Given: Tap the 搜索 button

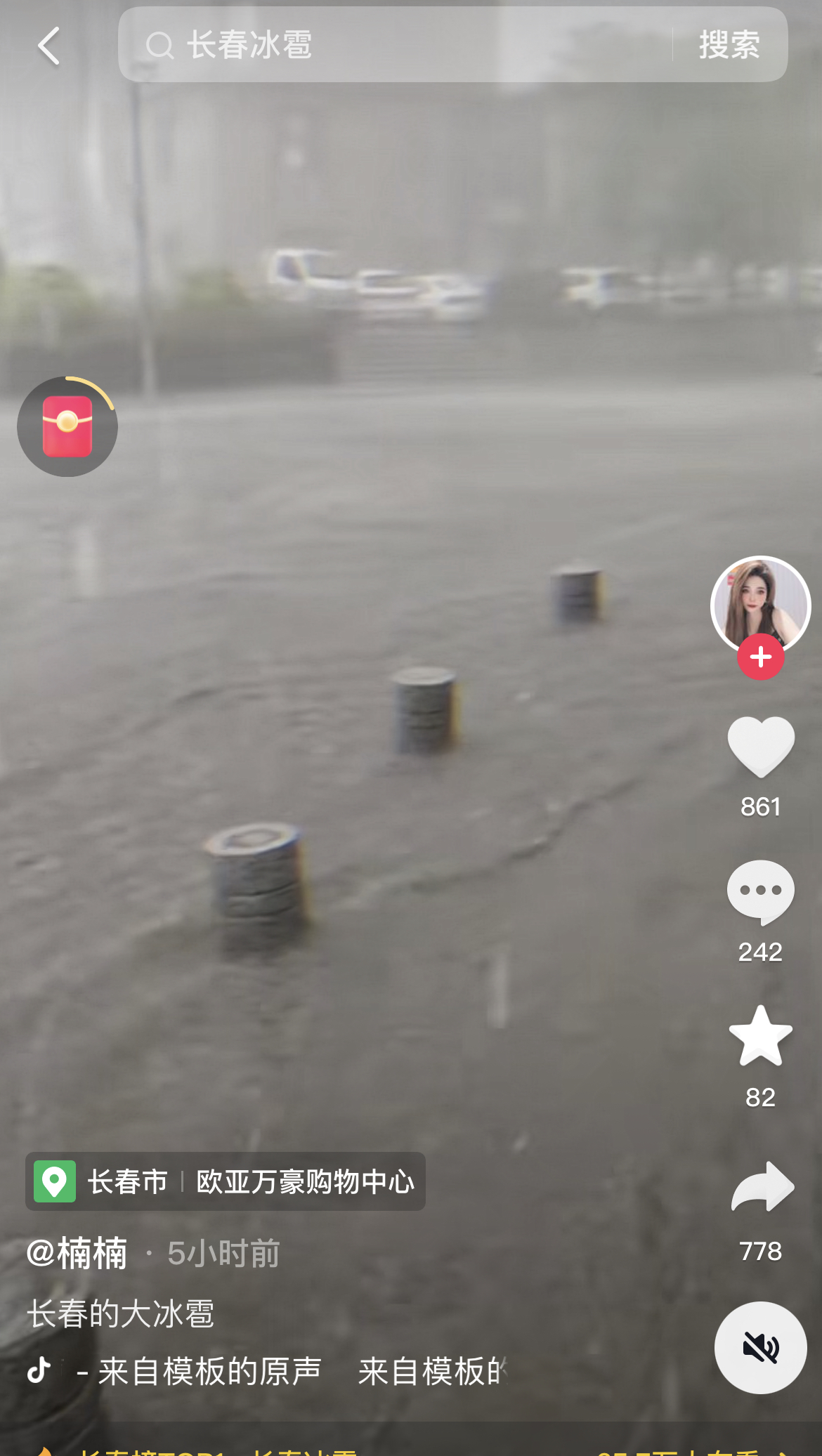Looking at the screenshot, I should click(x=729, y=45).
